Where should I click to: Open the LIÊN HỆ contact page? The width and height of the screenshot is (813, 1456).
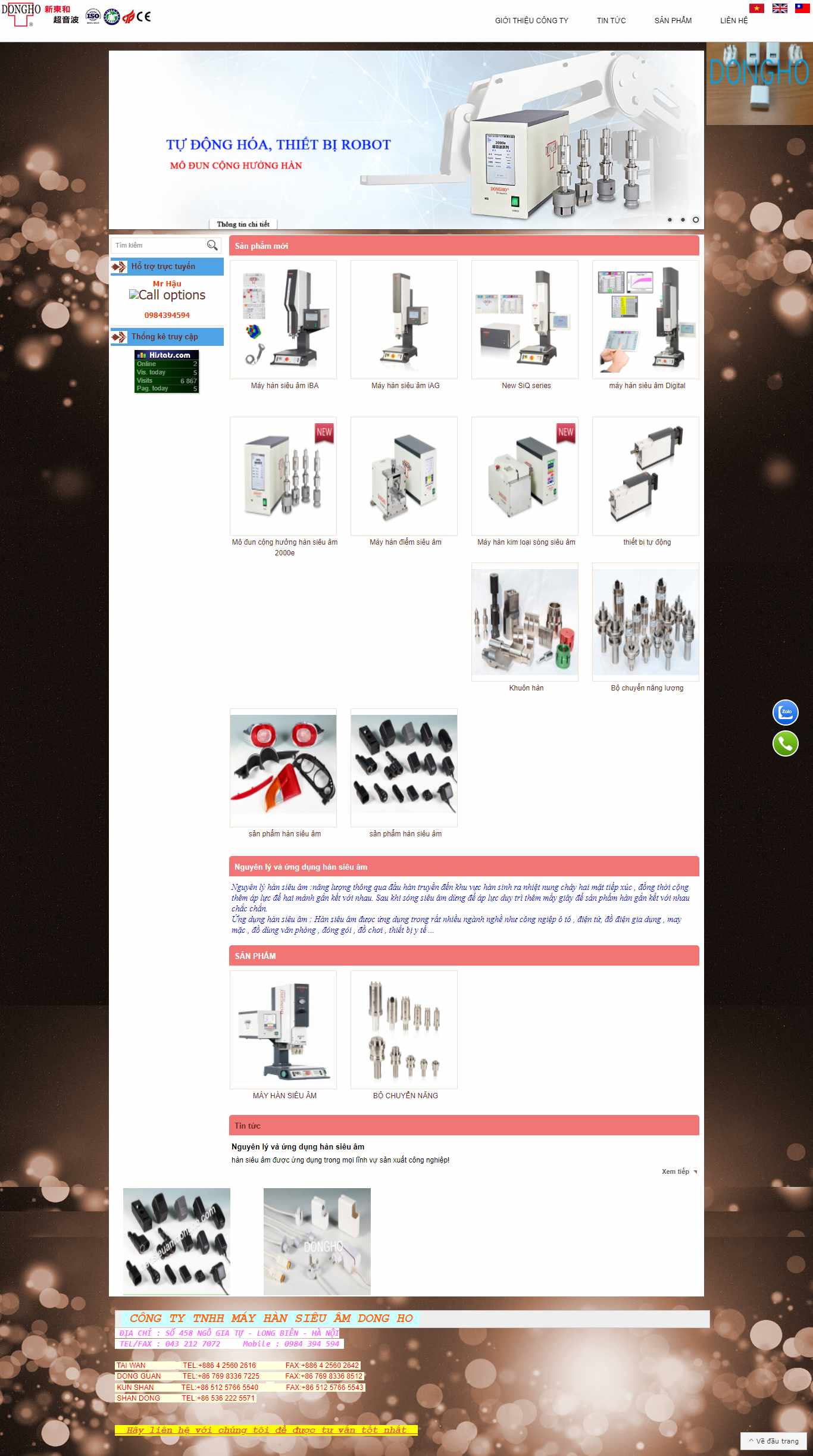click(733, 21)
